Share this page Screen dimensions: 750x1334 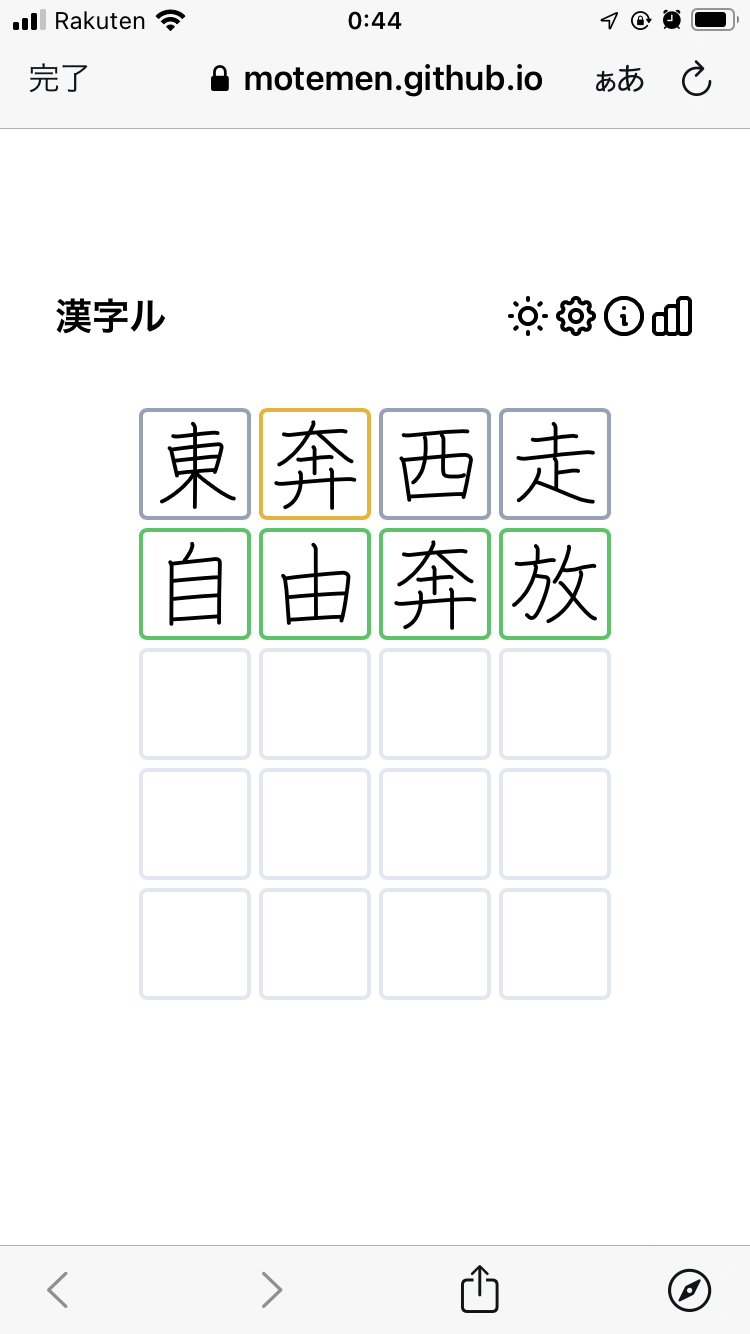[479, 1290]
